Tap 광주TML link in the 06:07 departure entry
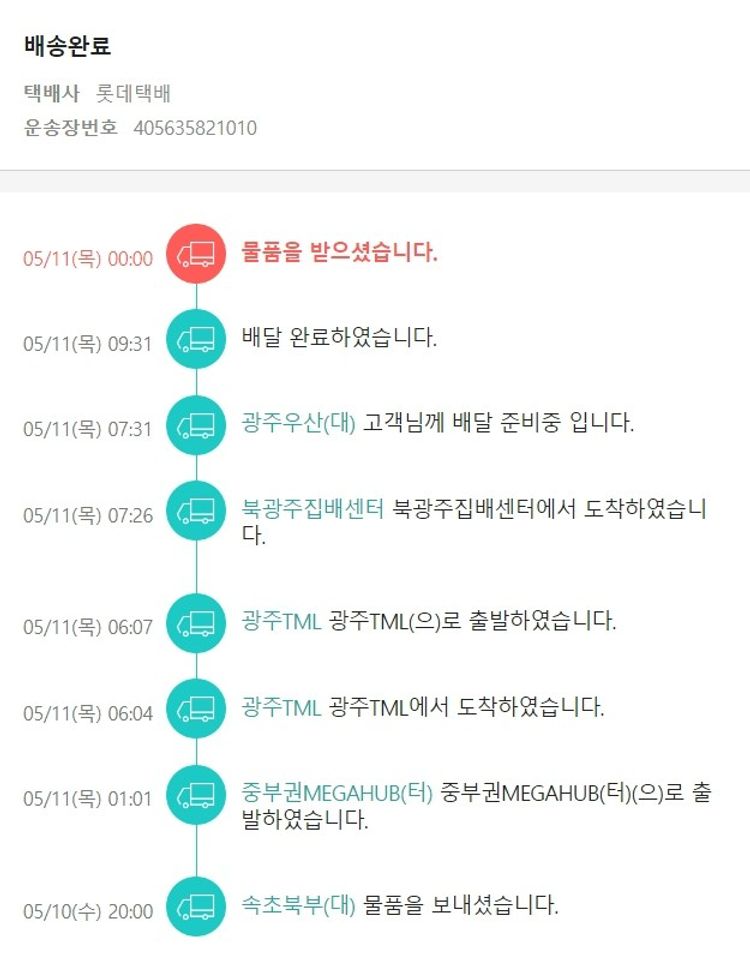Image resolution: width=750 pixels, height=960 pixels. click(281, 621)
